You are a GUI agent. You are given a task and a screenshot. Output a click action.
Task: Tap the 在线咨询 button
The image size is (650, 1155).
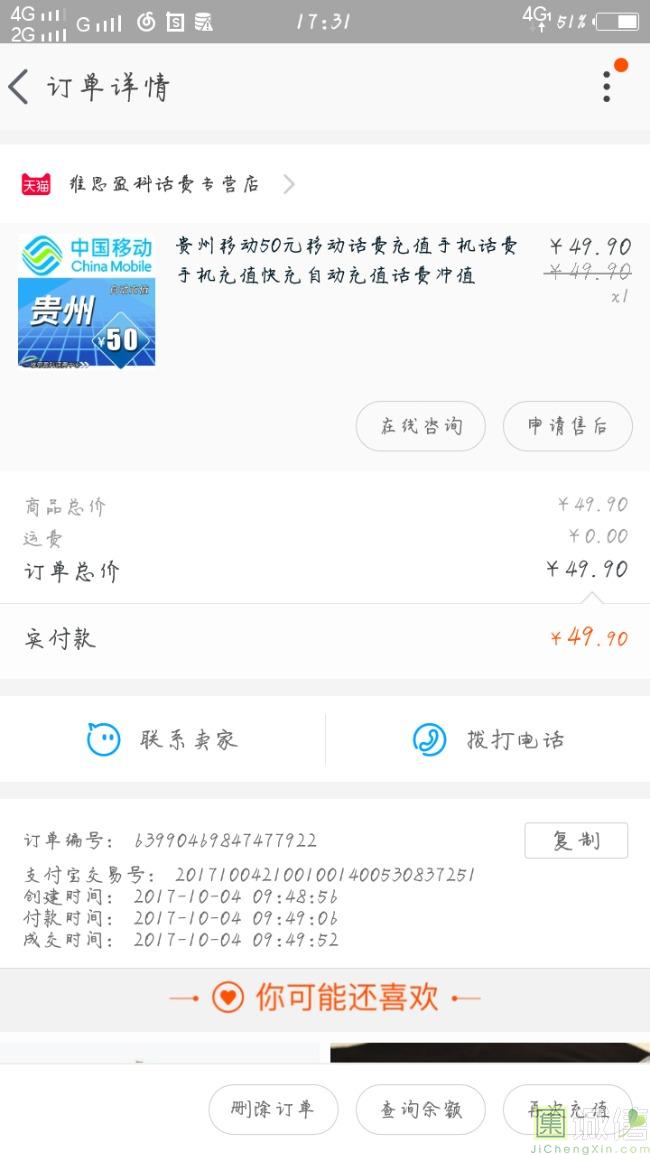point(421,426)
